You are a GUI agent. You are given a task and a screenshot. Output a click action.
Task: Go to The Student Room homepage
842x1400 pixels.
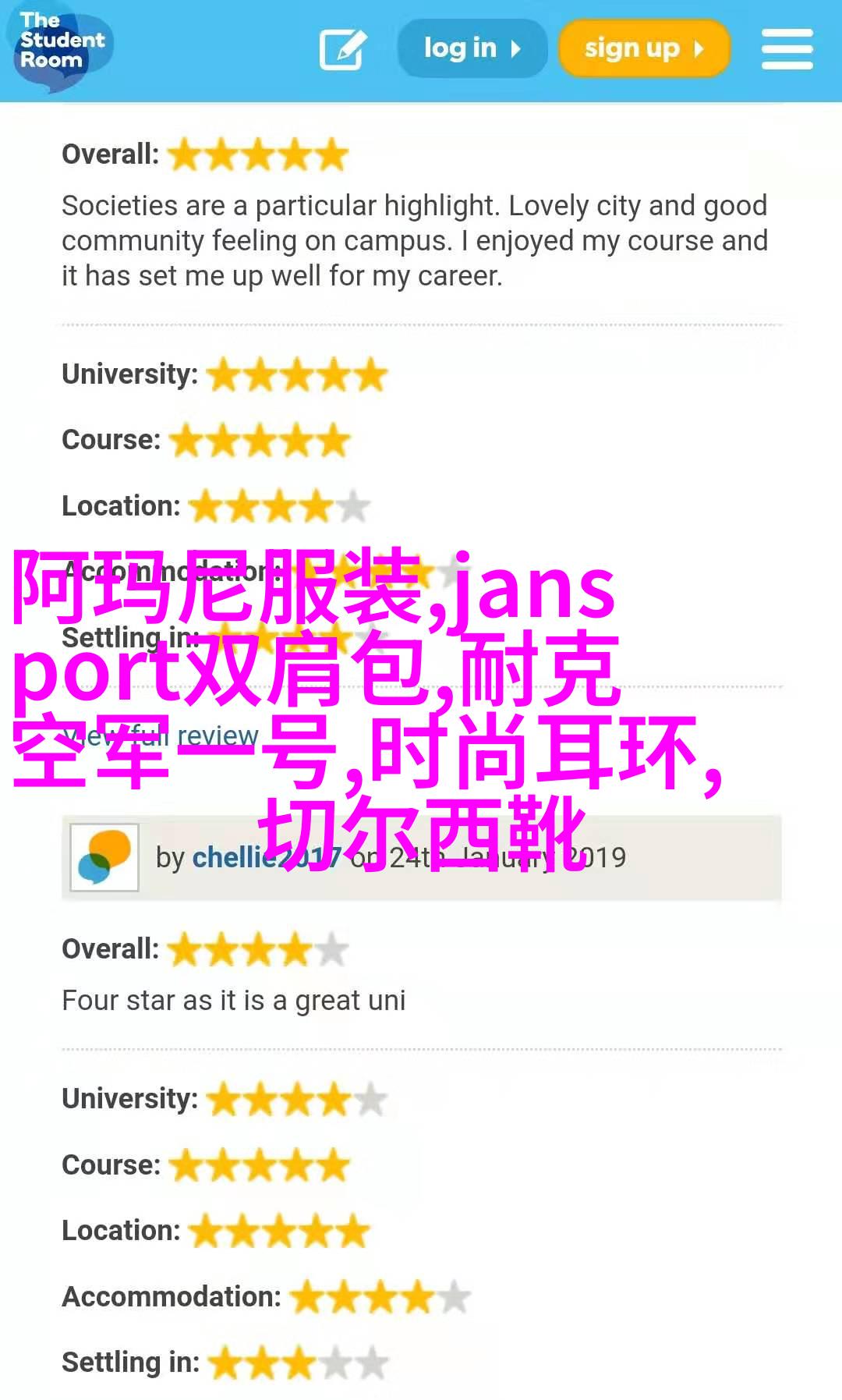(61, 44)
